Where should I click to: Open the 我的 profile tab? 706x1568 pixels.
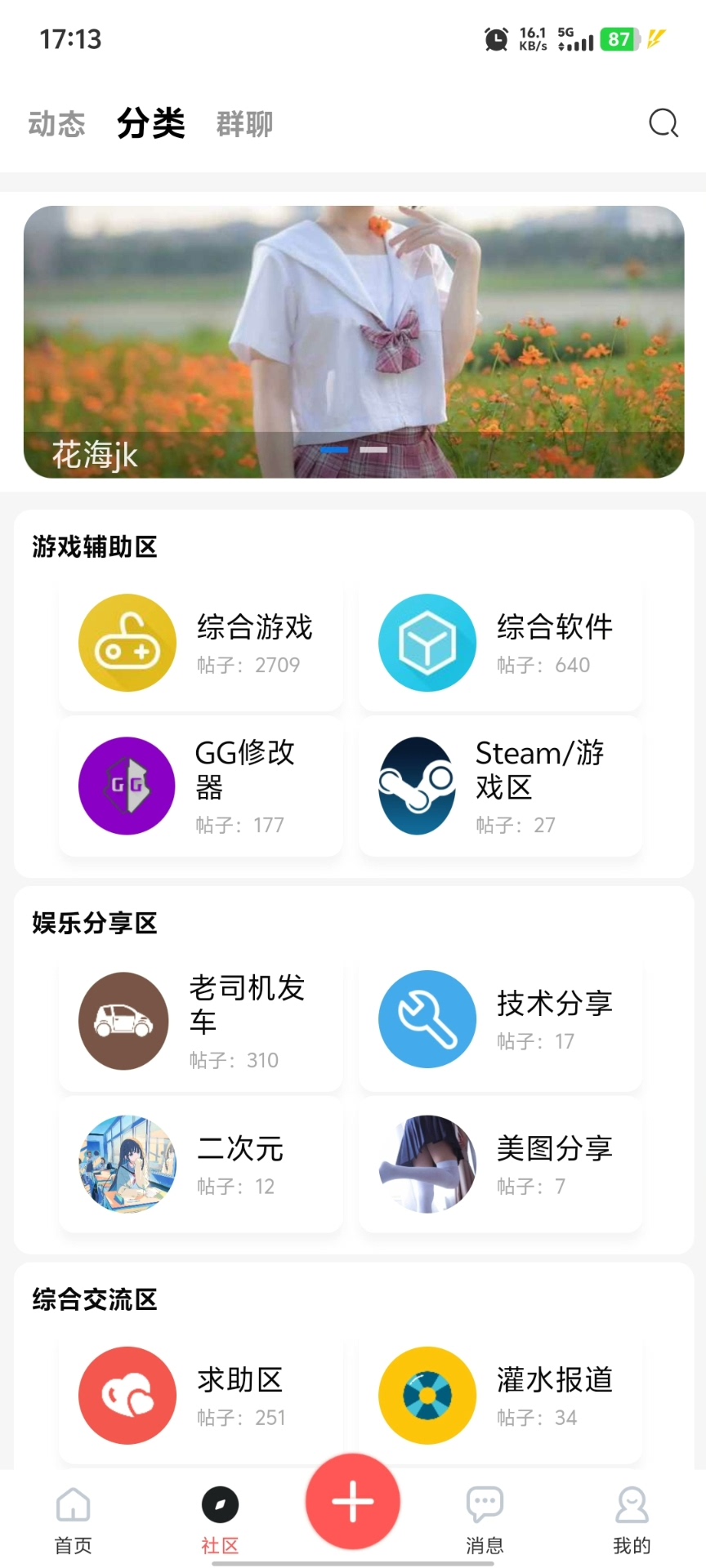[x=632, y=1519]
